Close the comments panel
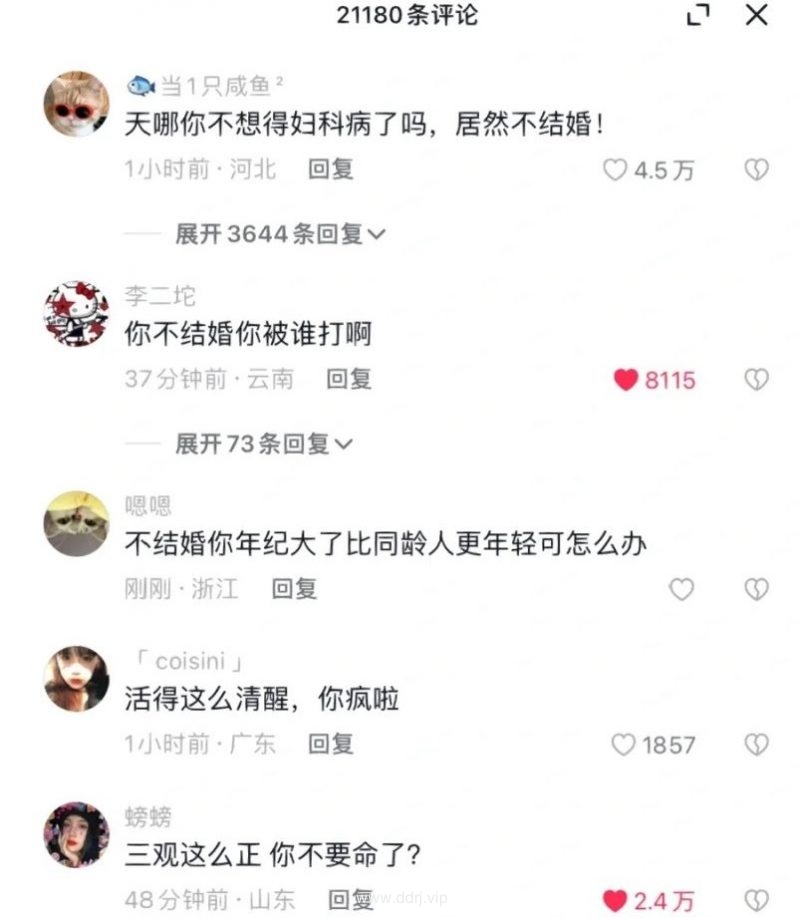The image size is (800, 918). (757, 15)
